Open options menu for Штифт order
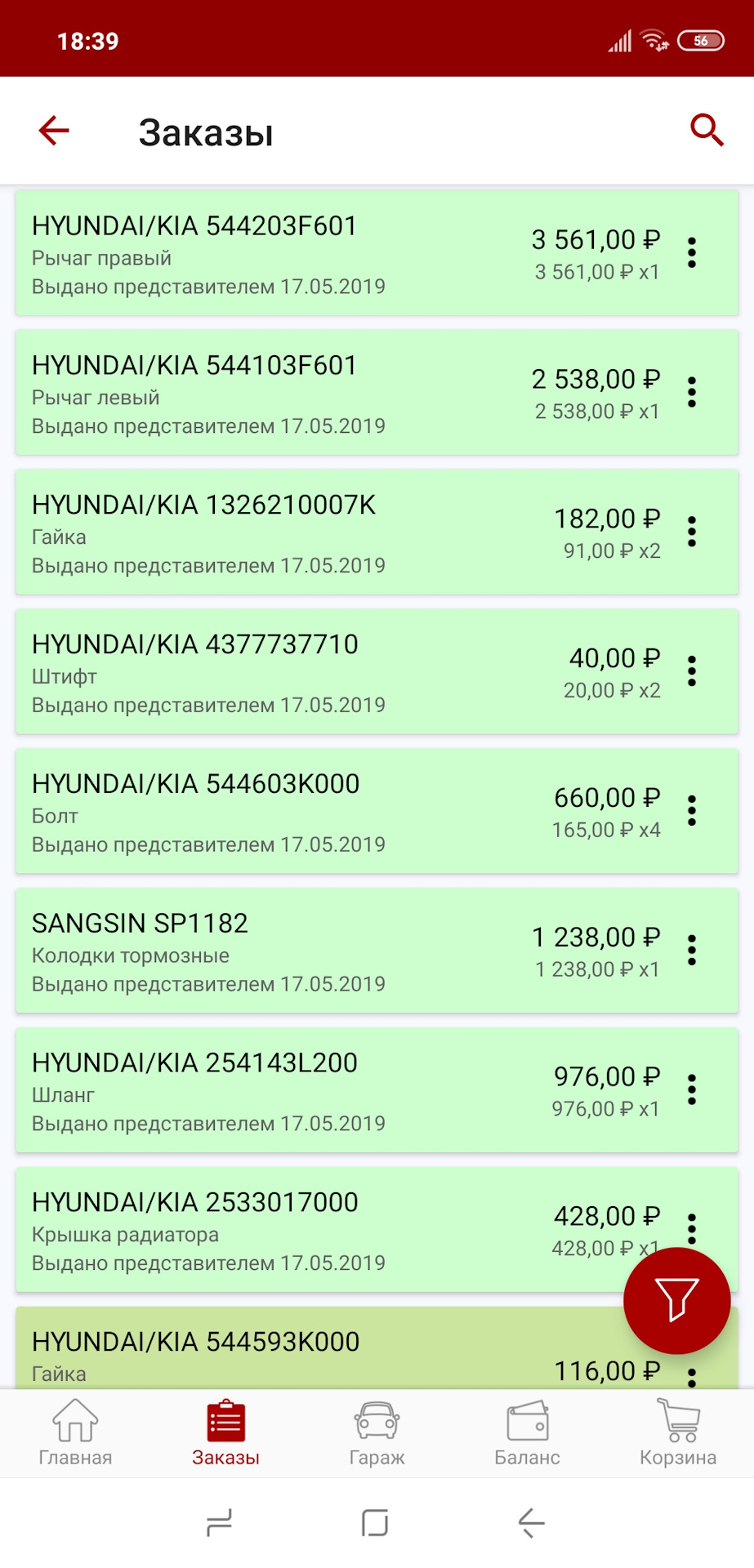The image size is (754, 1568). point(692,672)
